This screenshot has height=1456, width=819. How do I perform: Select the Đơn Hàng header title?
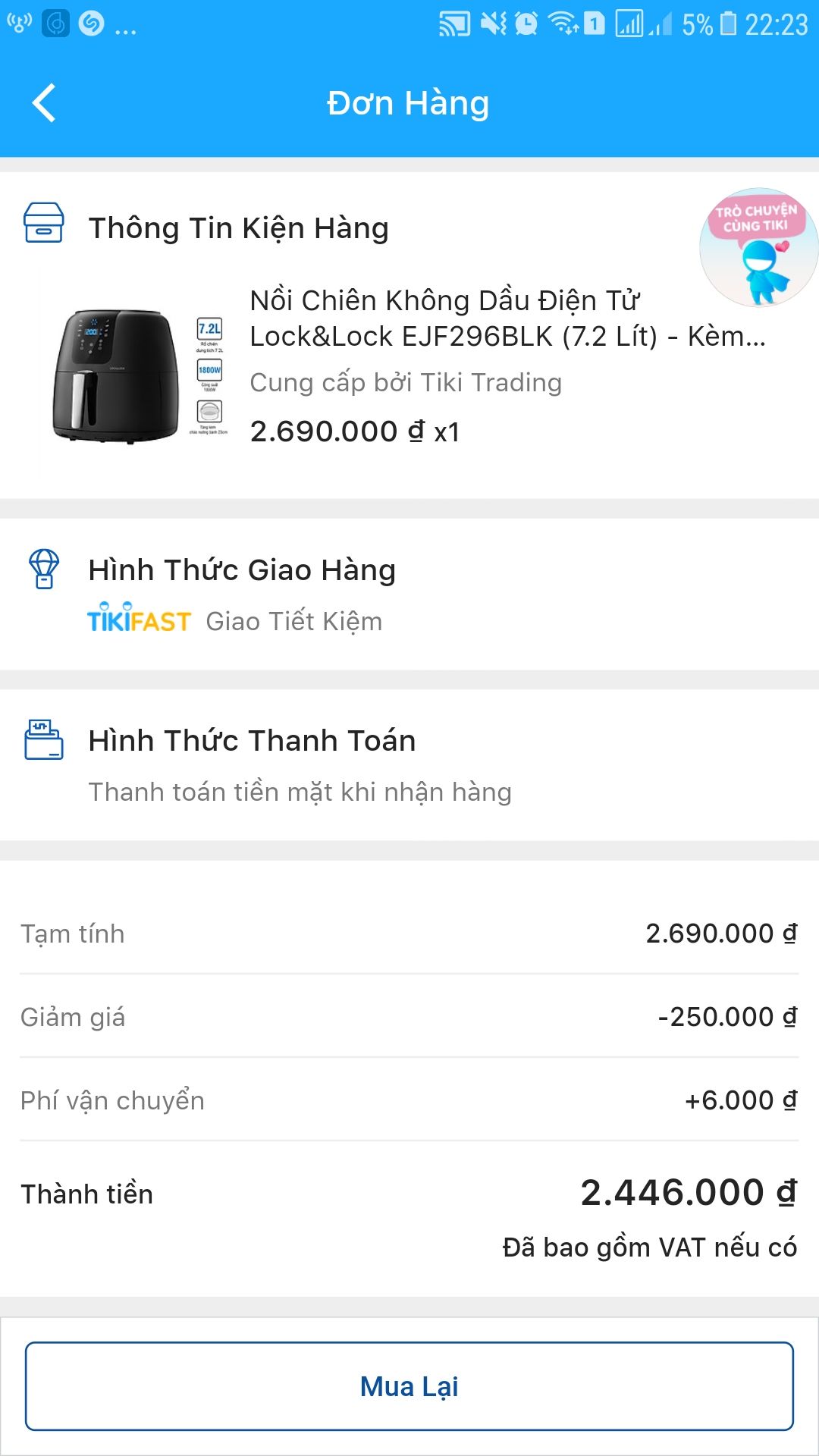click(x=409, y=103)
